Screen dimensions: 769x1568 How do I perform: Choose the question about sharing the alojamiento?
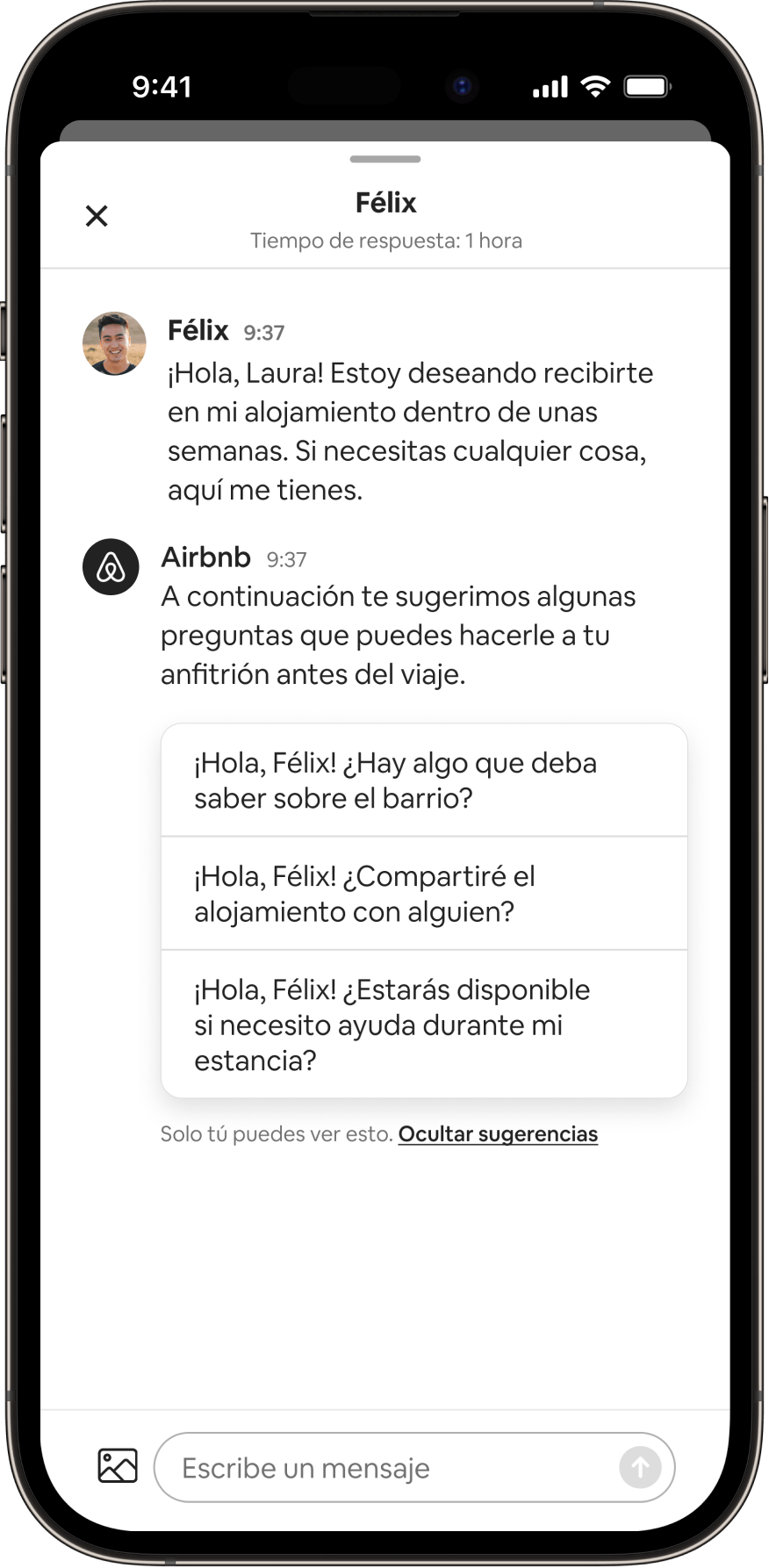pyautogui.click(x=424, y=894)
